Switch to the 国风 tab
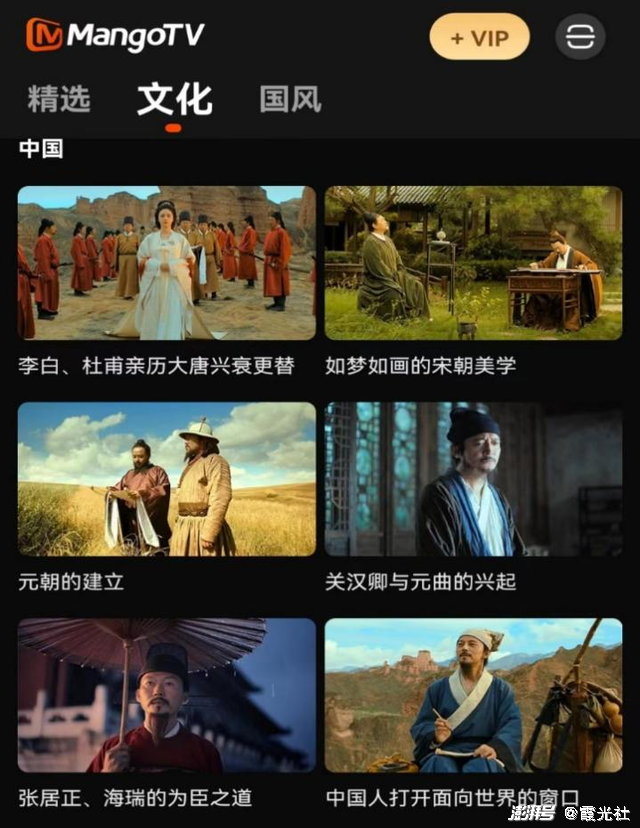Screen dimensions: 640x828 pos(290,99)
